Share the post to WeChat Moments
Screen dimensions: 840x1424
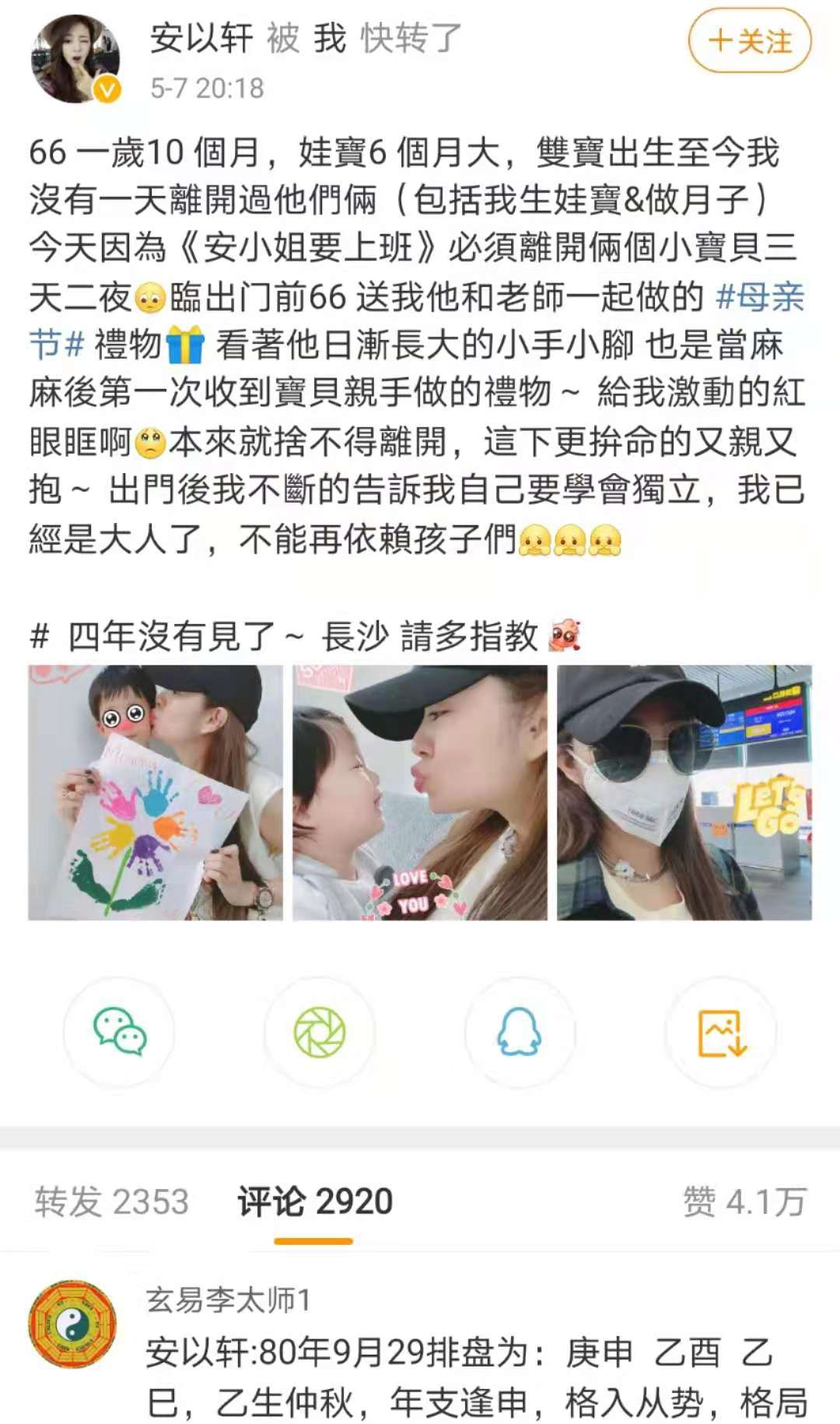coord(319,1033)
